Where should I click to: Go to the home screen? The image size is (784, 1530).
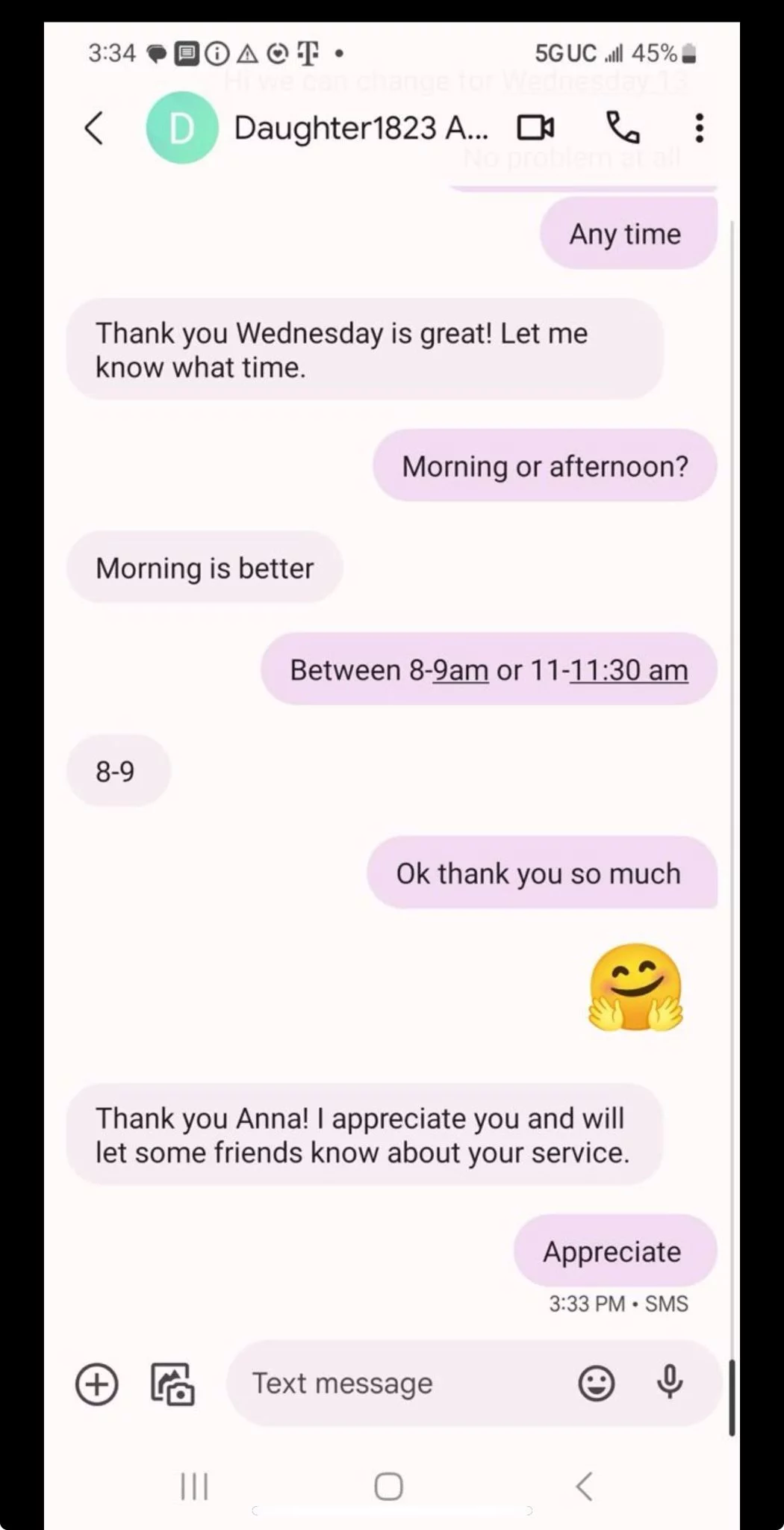(388, 1486)
